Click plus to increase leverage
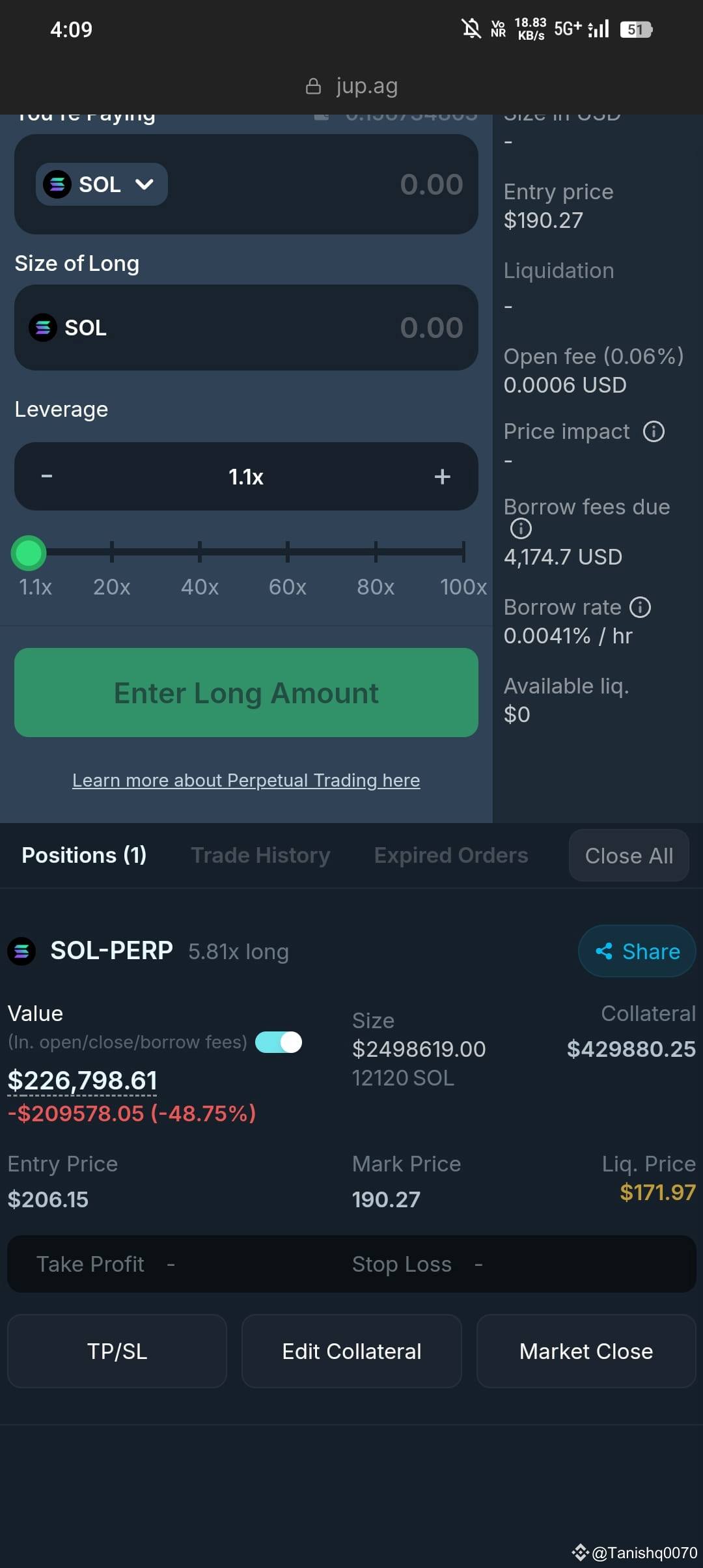This screenshot has height=1568, width=703. click(x=443, y=476)
